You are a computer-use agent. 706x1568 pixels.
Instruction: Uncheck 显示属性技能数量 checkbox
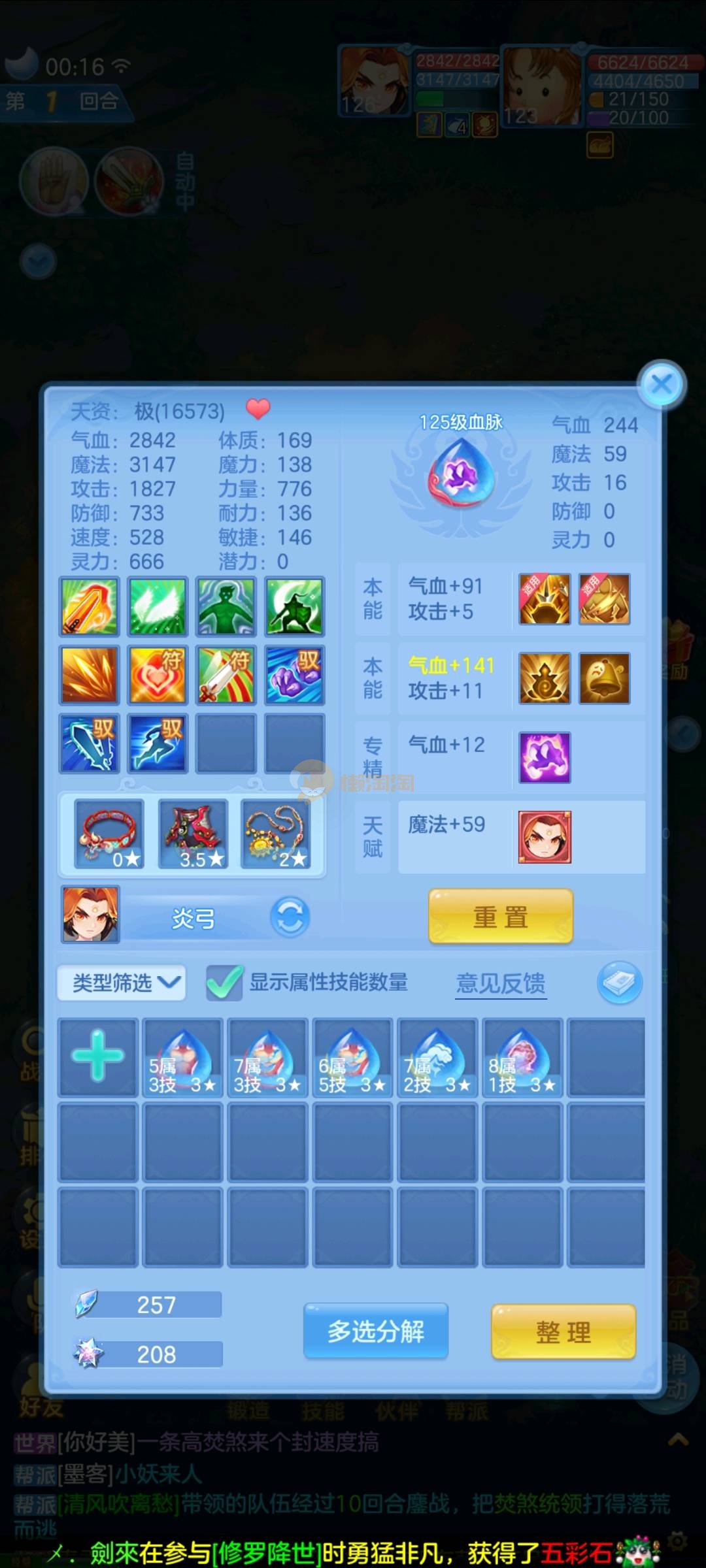[224, 983]
